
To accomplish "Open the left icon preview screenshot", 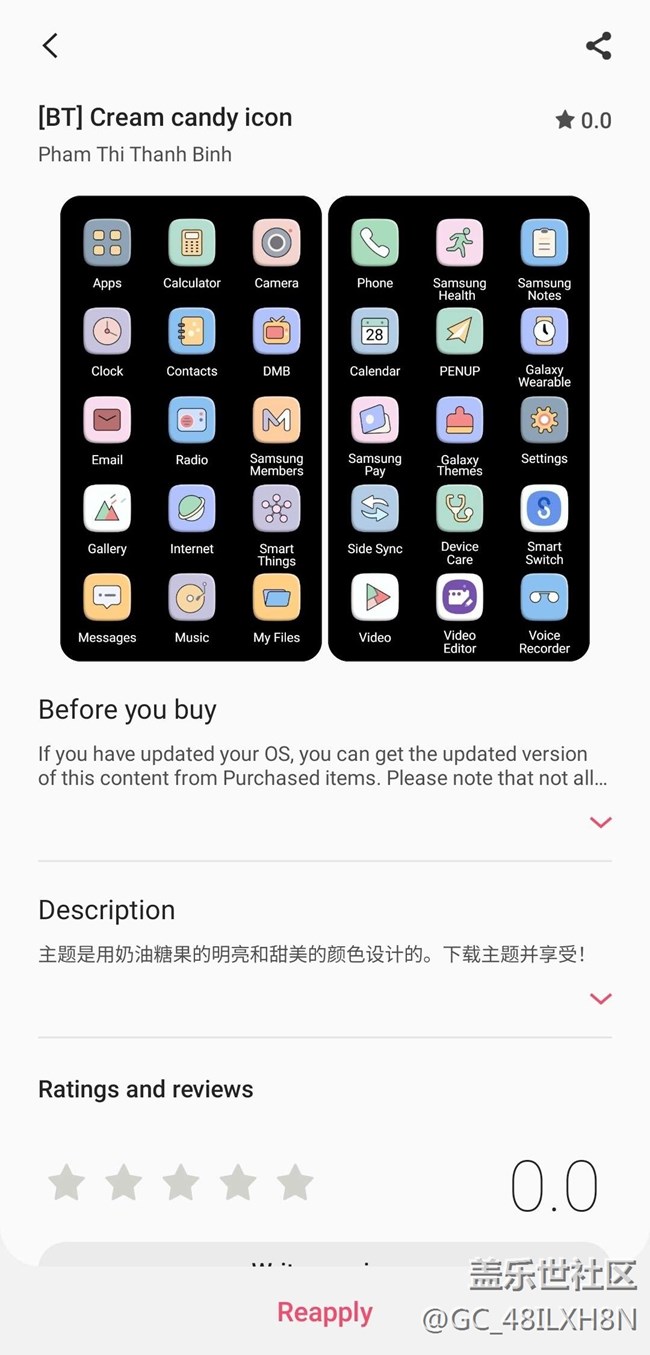I will [x=191, y=428].
